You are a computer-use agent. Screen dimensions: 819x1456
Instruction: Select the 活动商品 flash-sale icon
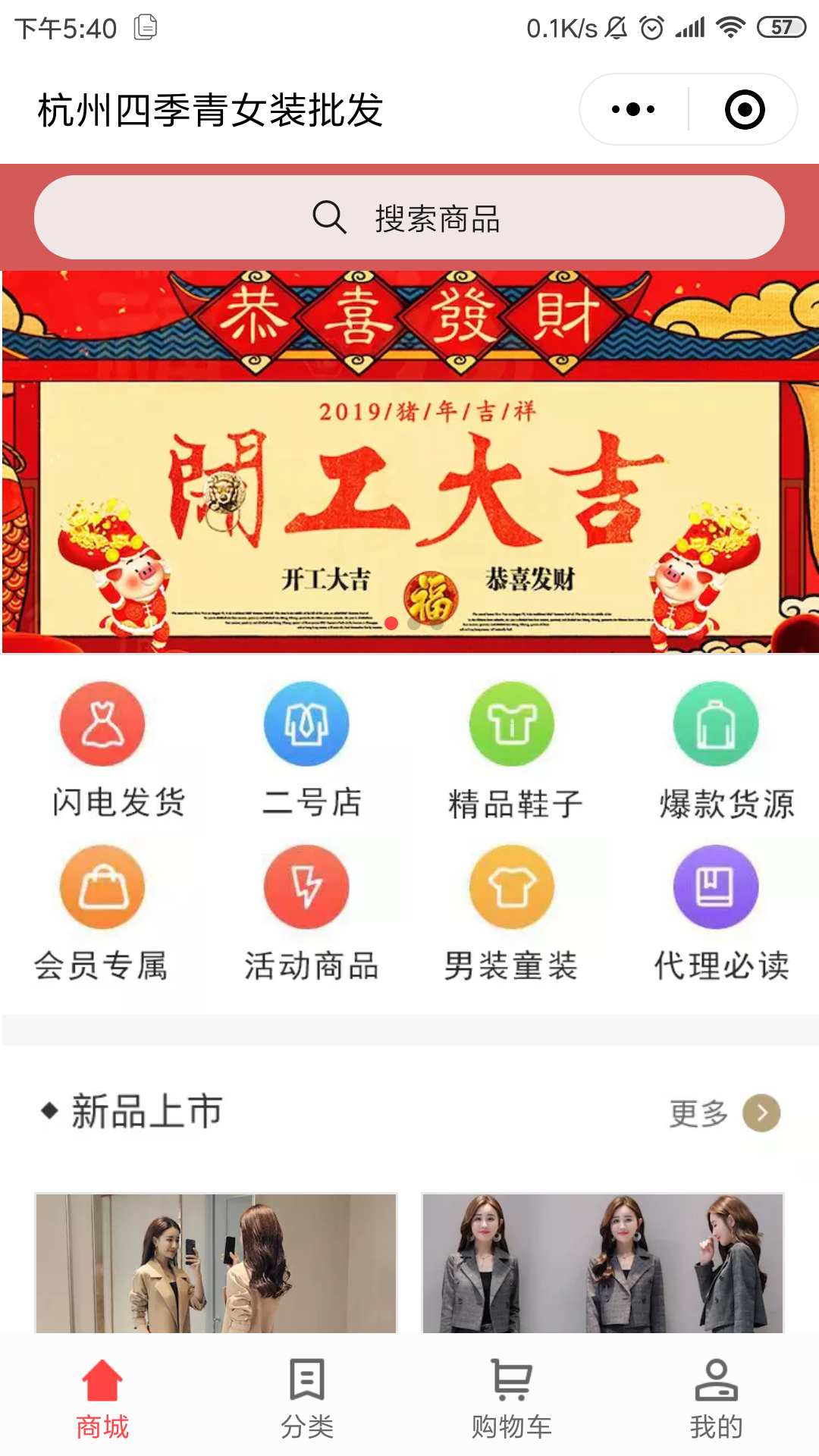(x=306, y=886)
